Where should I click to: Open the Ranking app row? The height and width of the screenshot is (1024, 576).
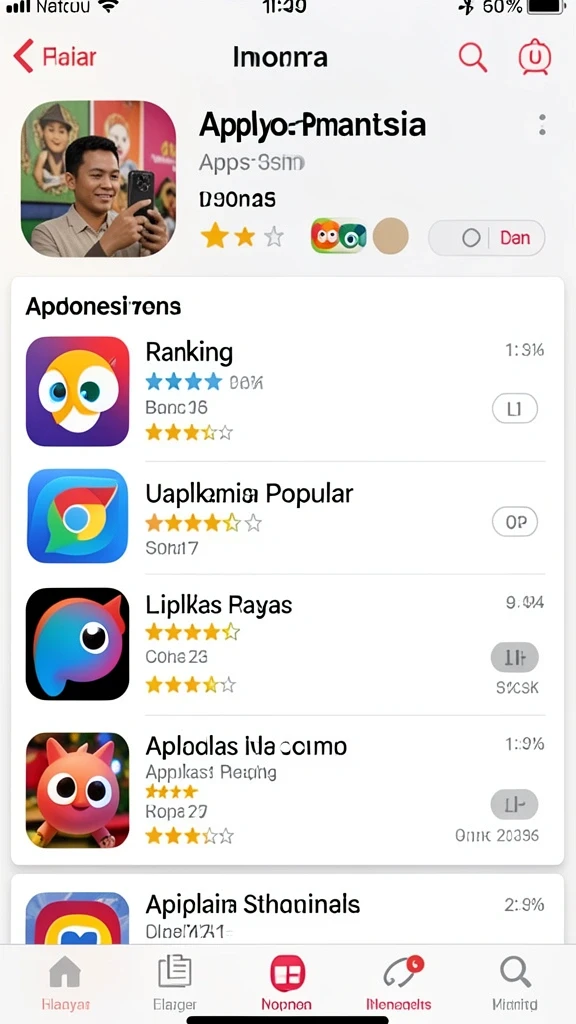(x=287, y=391)
